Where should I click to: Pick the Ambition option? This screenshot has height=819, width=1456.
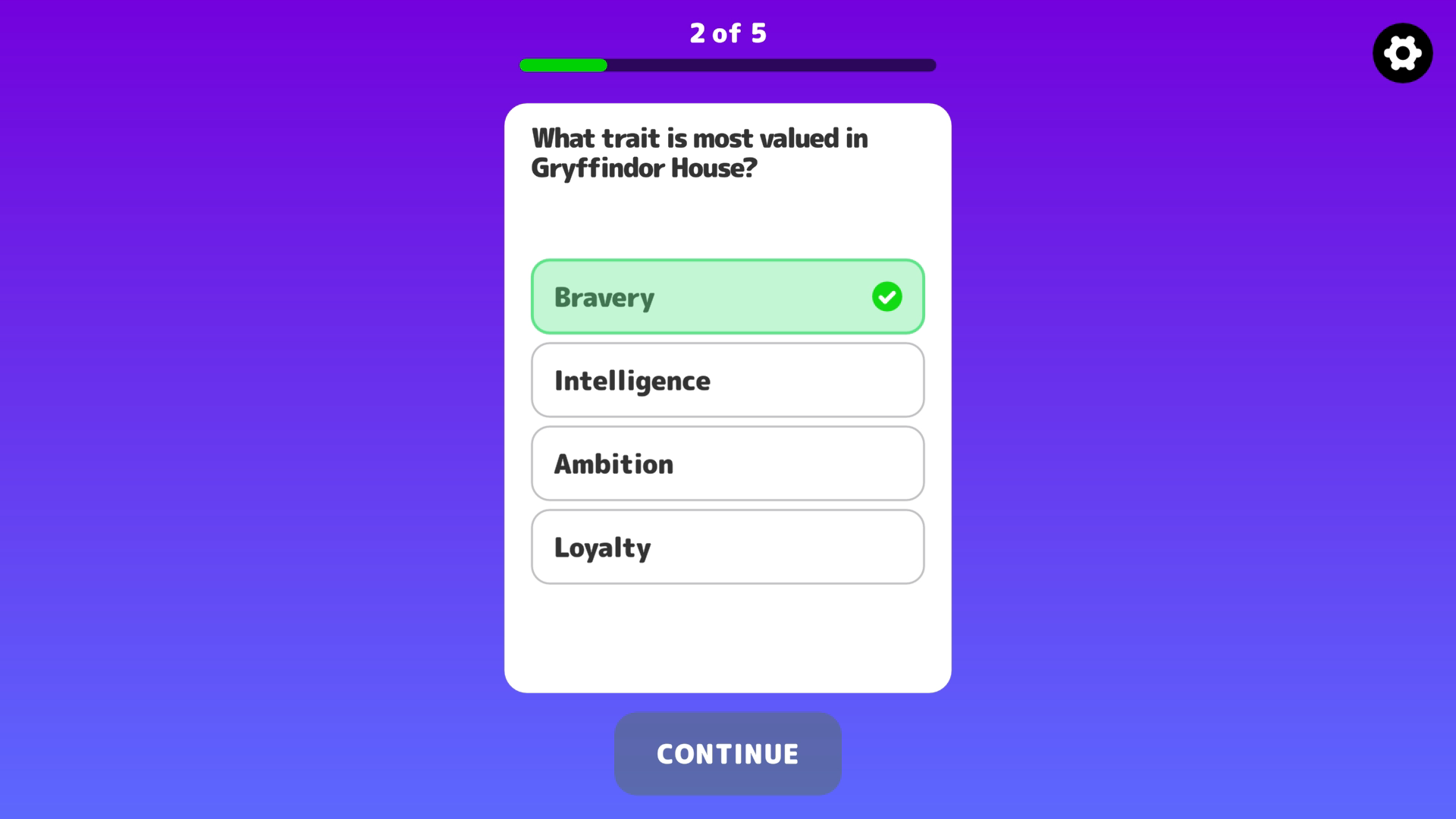(x=726, y=463)
